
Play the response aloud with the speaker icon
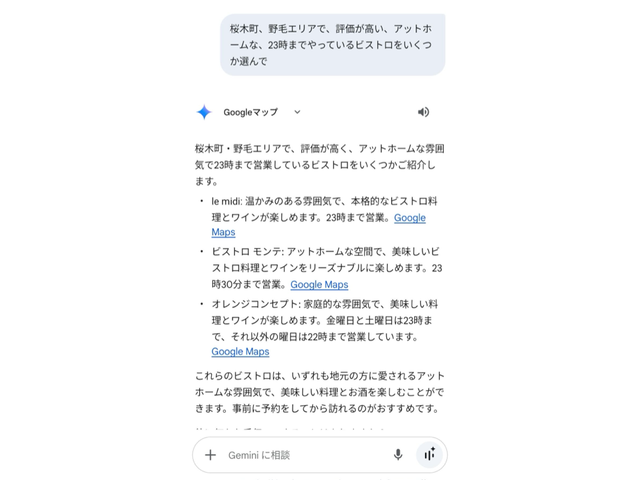tap(423, 112)
